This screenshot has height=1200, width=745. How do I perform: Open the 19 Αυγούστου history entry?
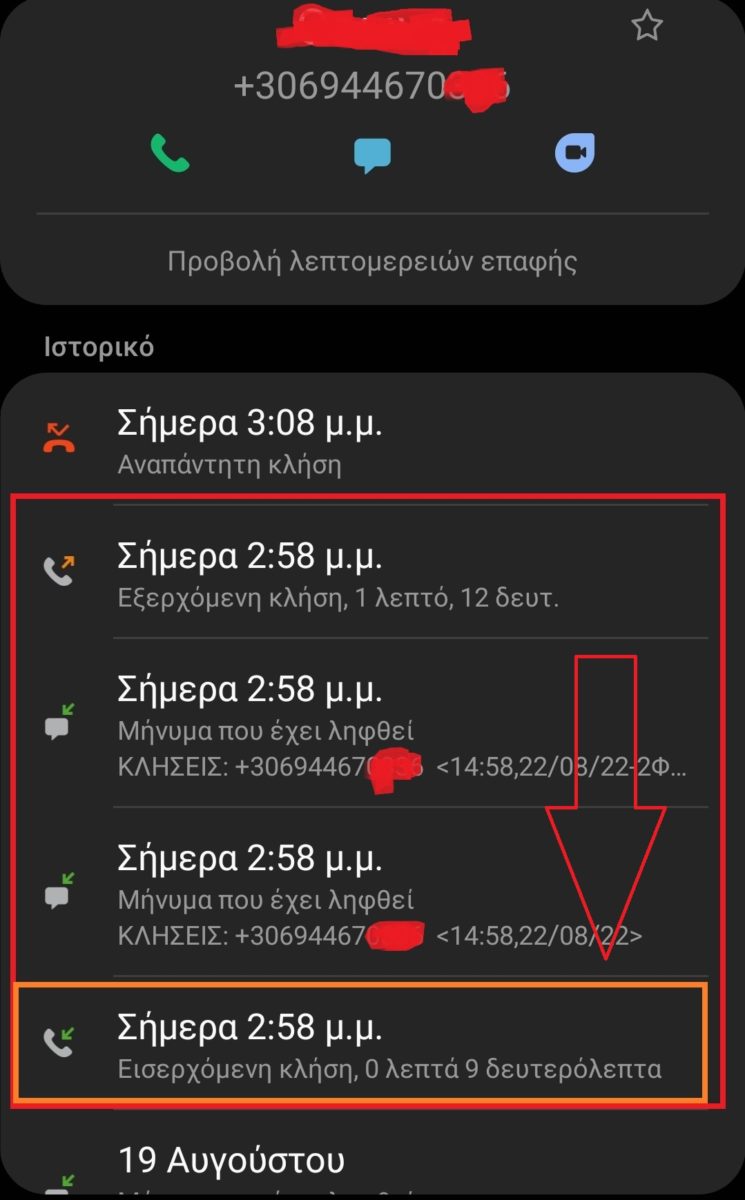pyautogui.click(x=372, y=1165)
